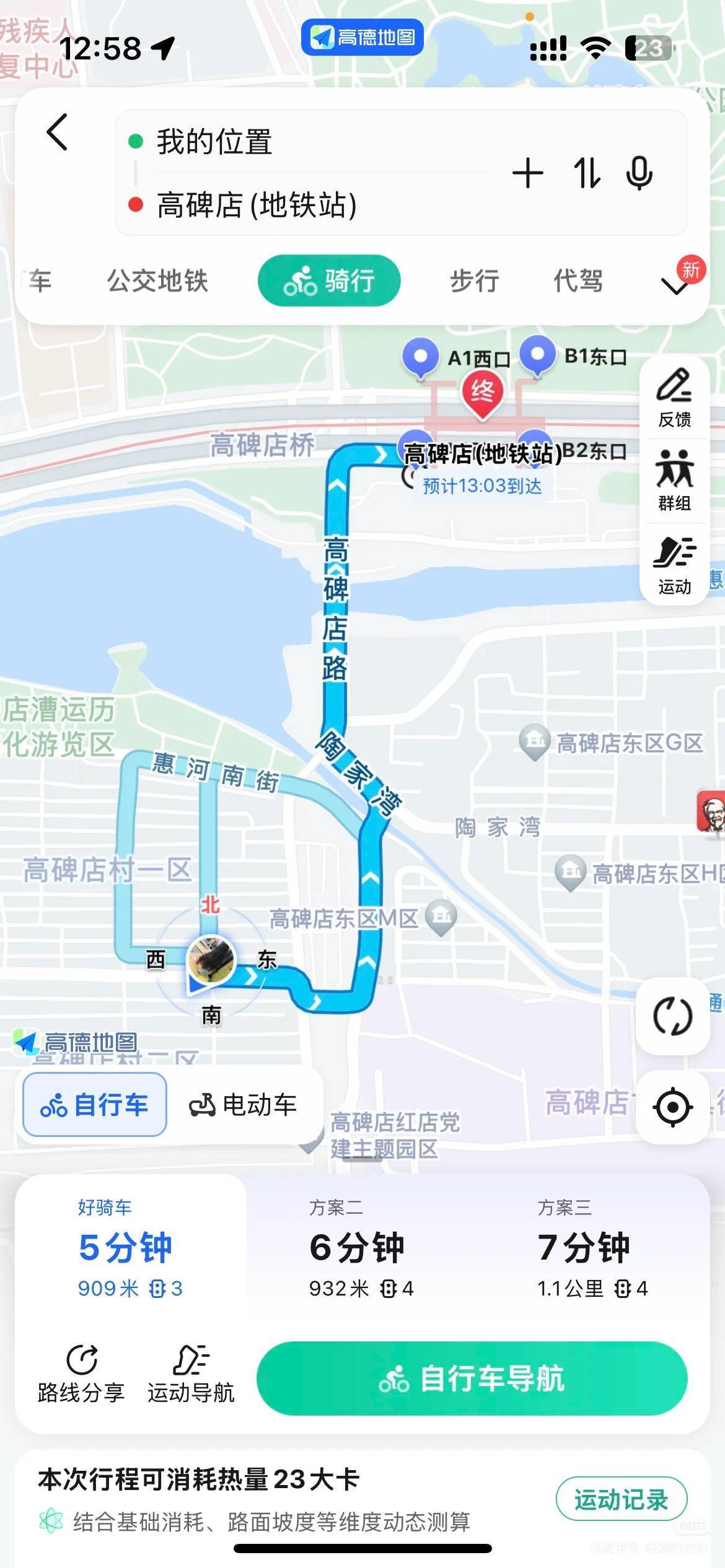
Task: Switch to the 公交地铁 tab
Action: (157, 281)
